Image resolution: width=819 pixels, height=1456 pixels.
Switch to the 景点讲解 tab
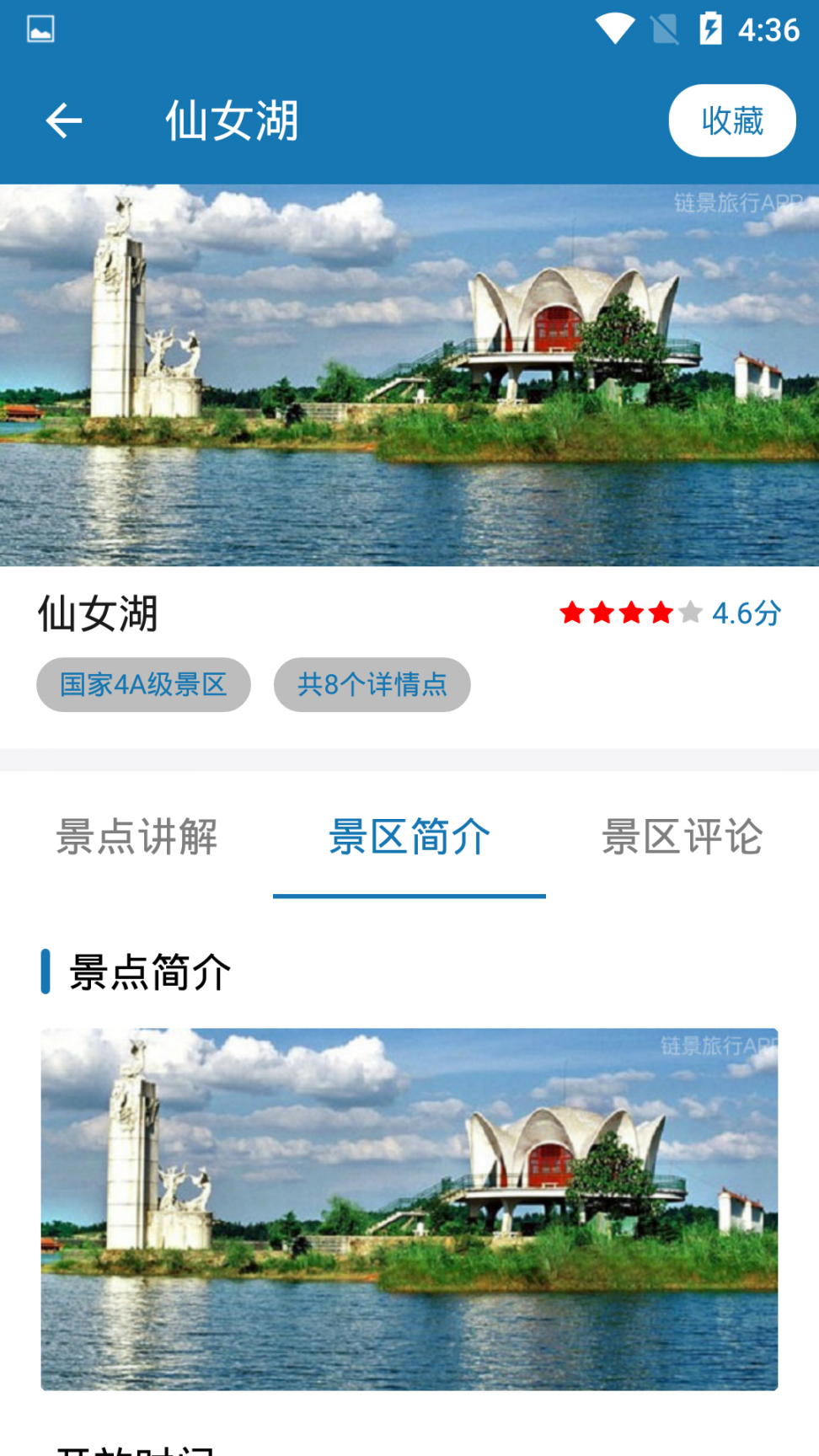point(136,837)
